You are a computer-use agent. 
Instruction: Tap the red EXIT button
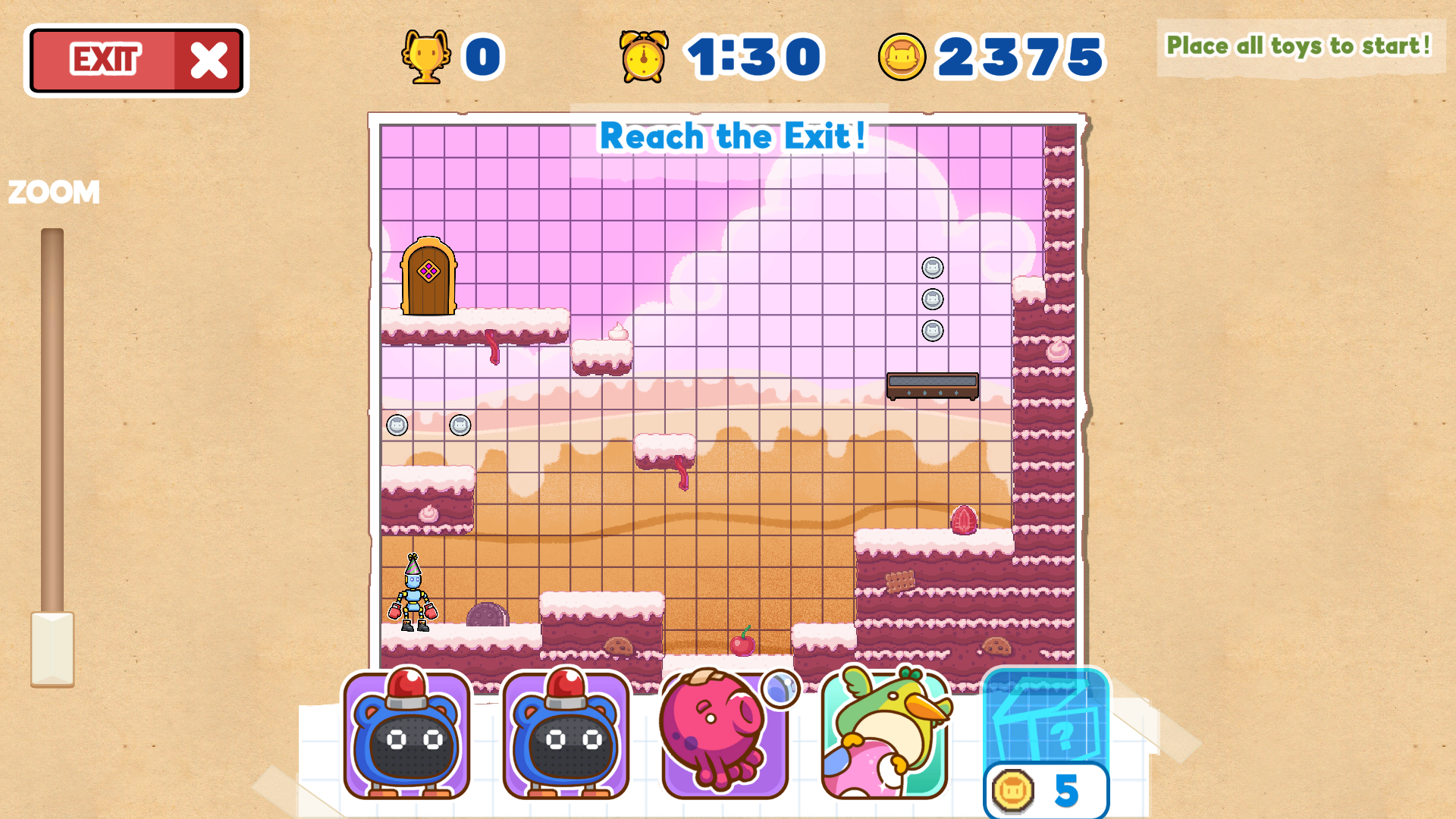tap(136, 61)
